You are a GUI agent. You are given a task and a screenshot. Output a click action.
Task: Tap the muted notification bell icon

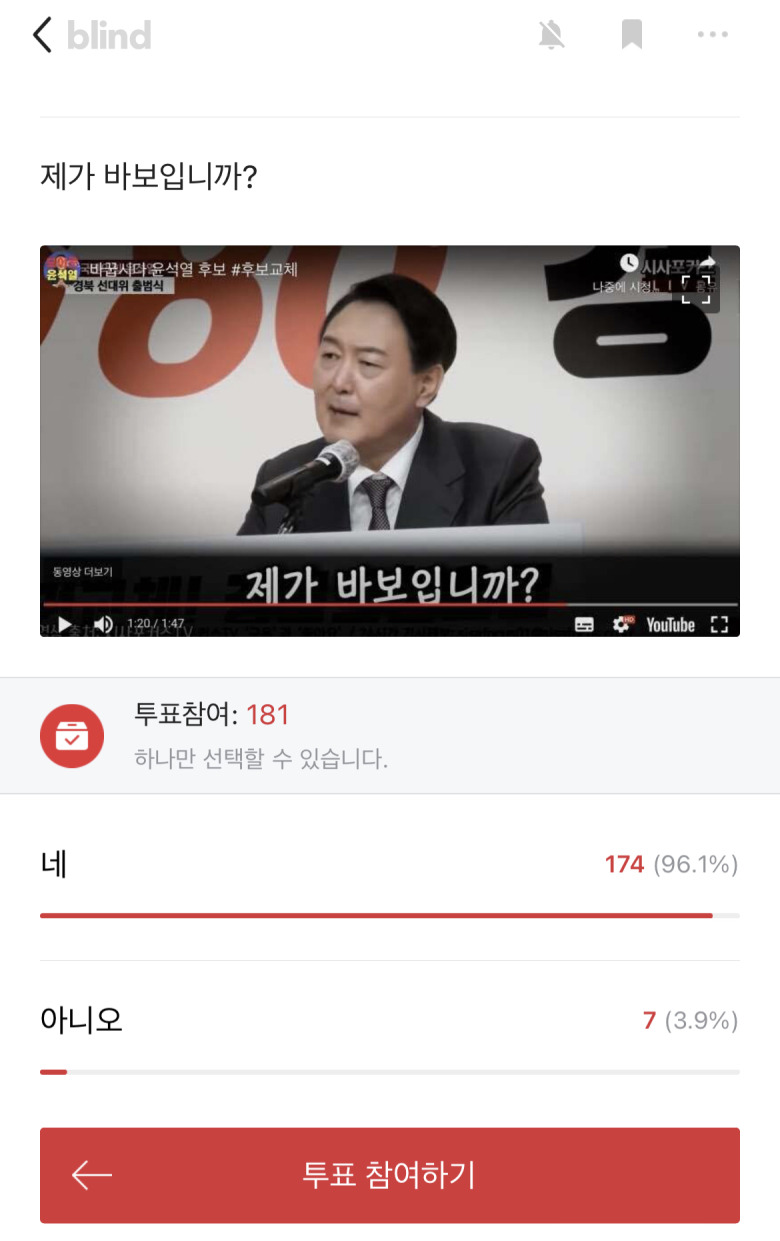(x=551, y=35)
